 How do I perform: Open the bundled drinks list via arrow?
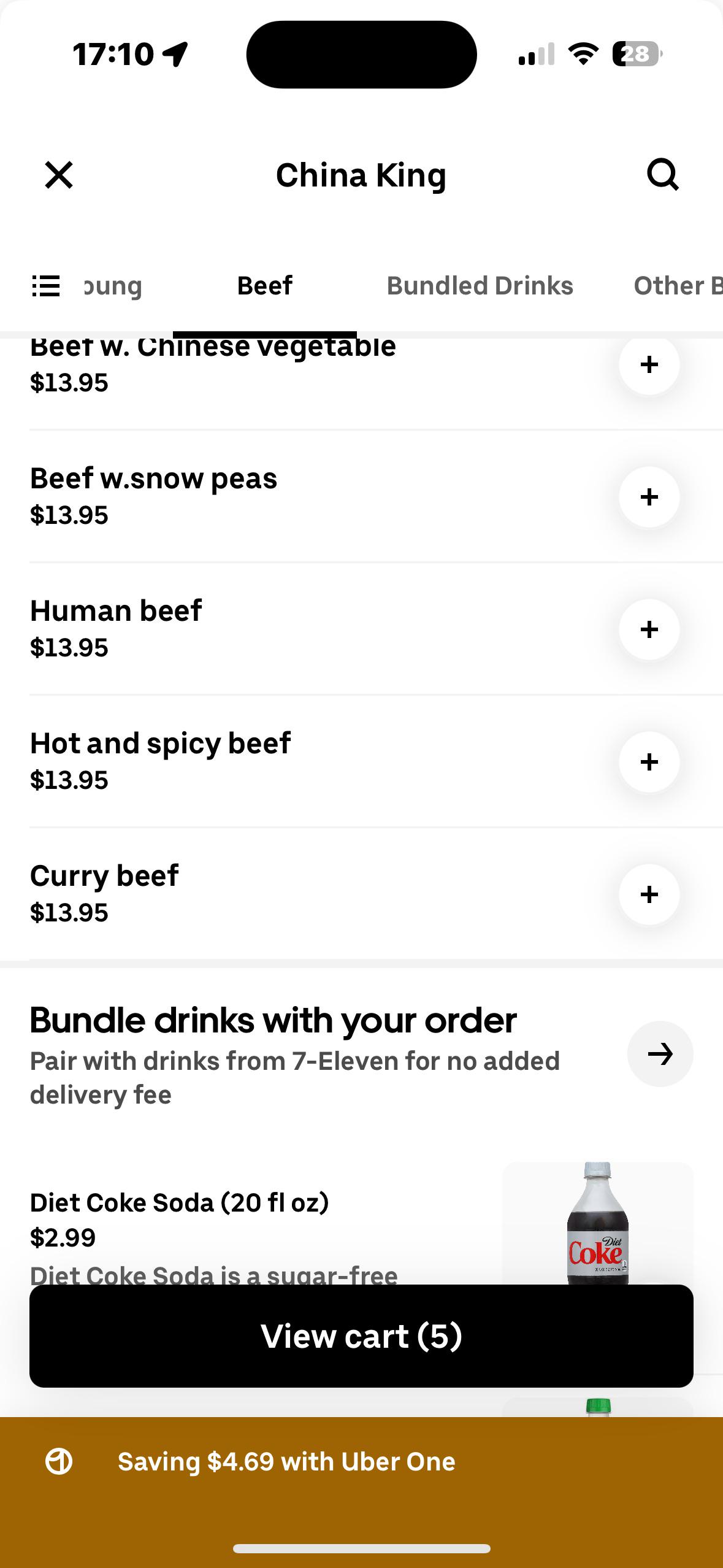tap(660, 1054)
